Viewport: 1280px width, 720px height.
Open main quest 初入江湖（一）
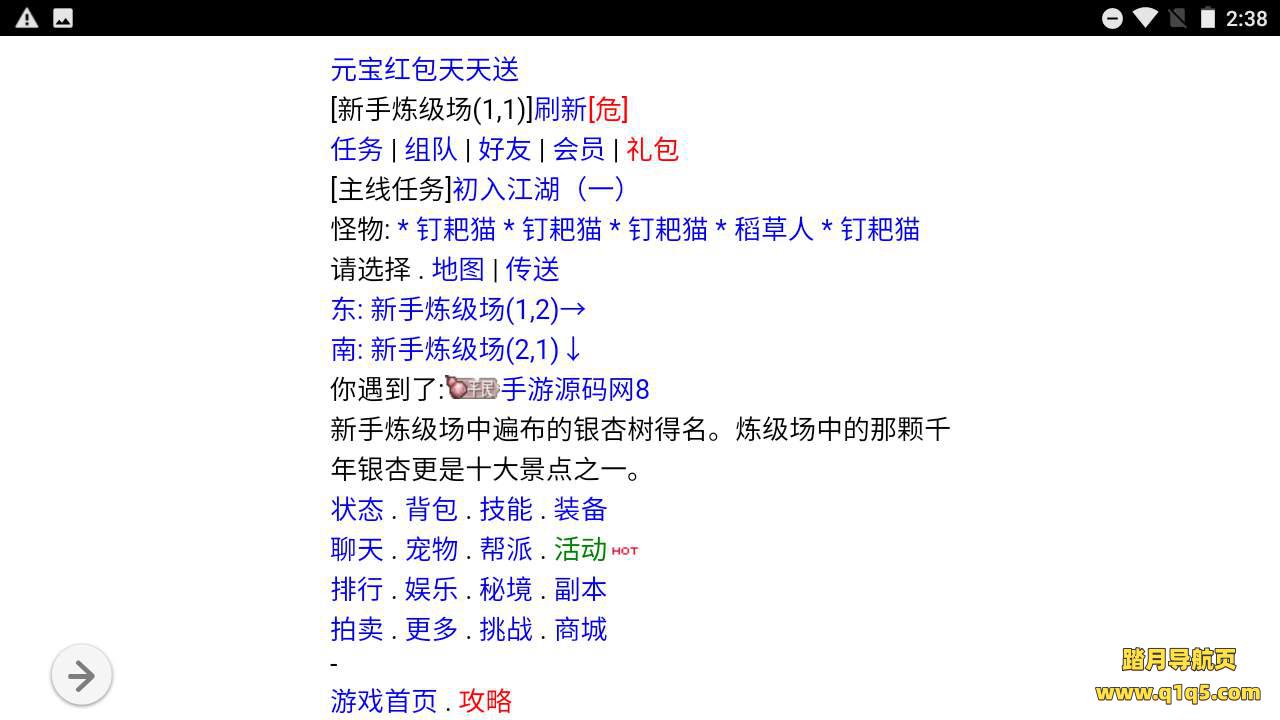point(539,190)
